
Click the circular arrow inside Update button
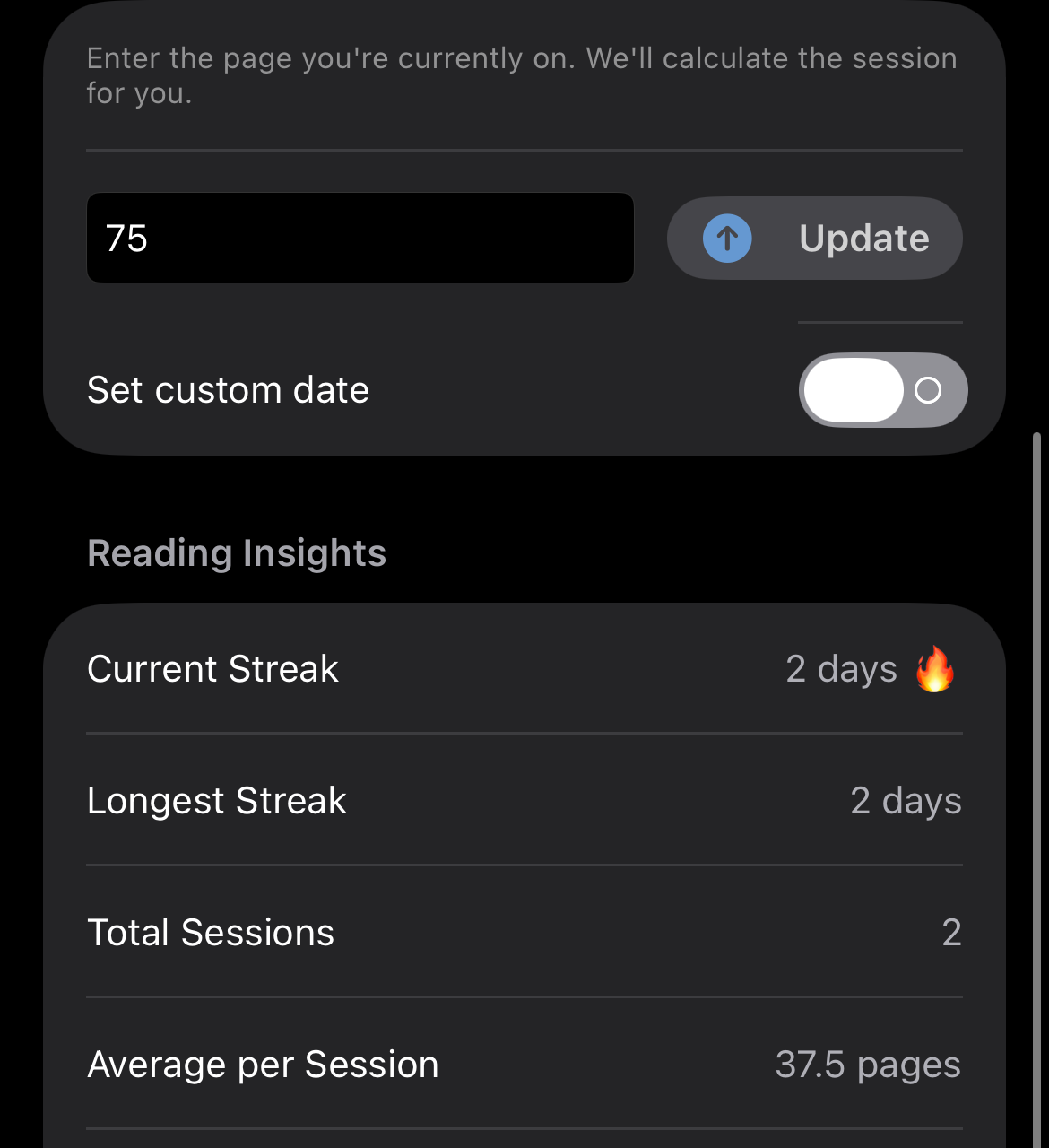click(x=727, y=238)
